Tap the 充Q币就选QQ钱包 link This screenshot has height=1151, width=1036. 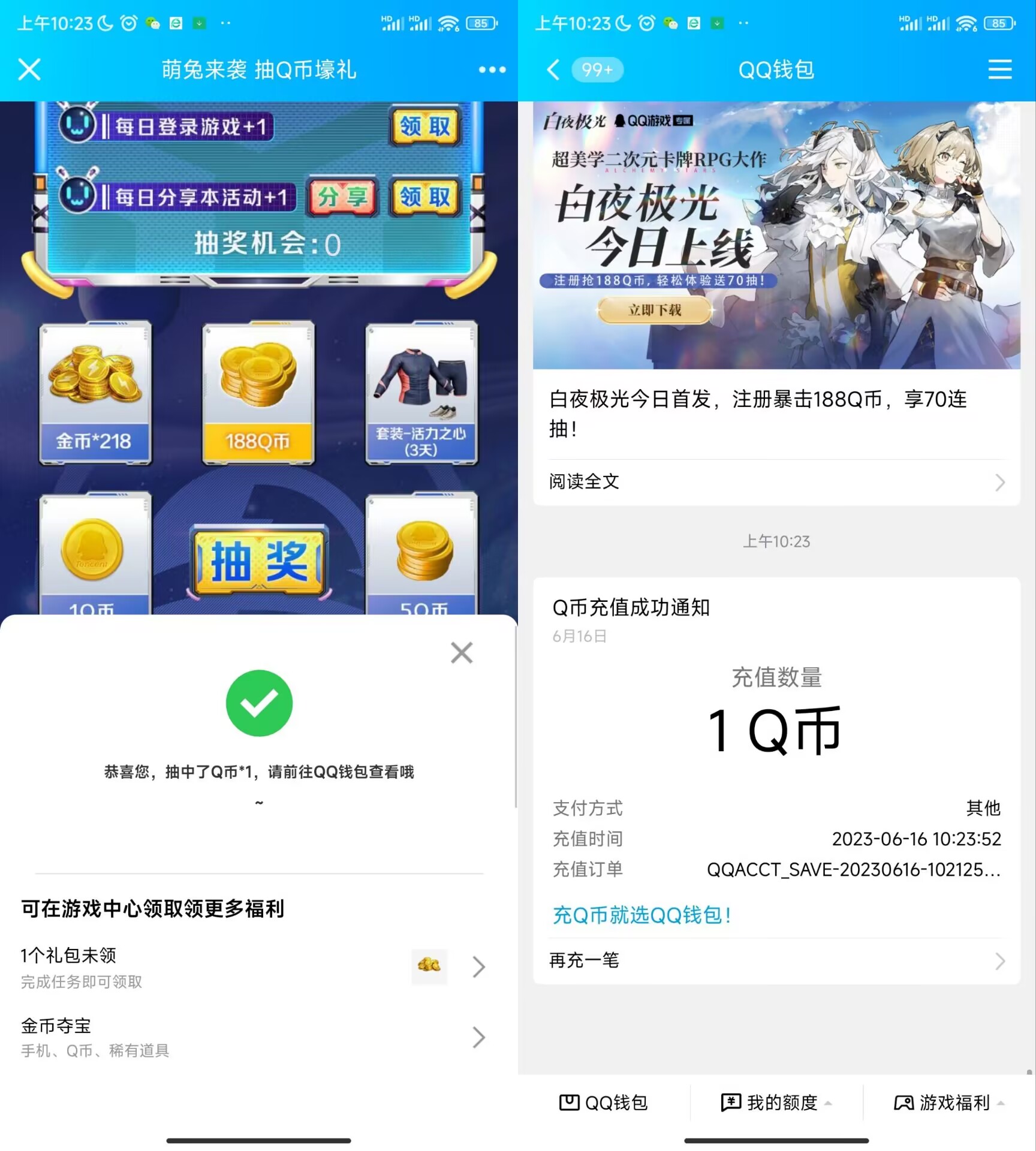642,915
